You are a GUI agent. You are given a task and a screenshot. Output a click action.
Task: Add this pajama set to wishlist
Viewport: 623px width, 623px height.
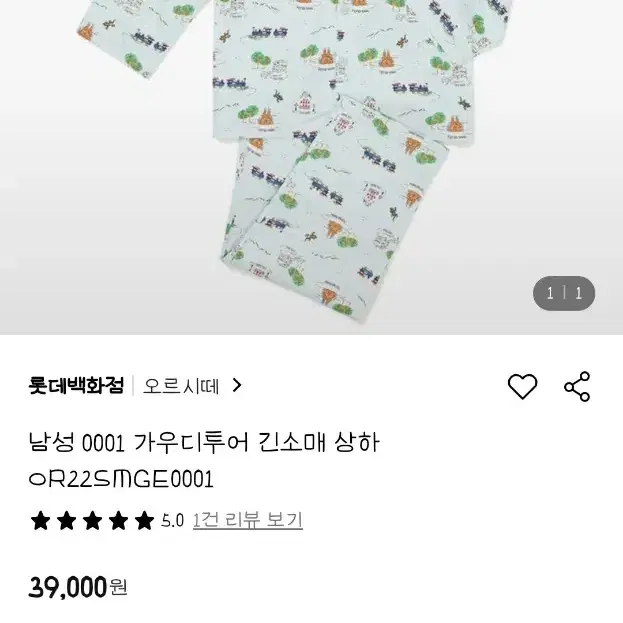pyautogui.click(x=522, y=387)
